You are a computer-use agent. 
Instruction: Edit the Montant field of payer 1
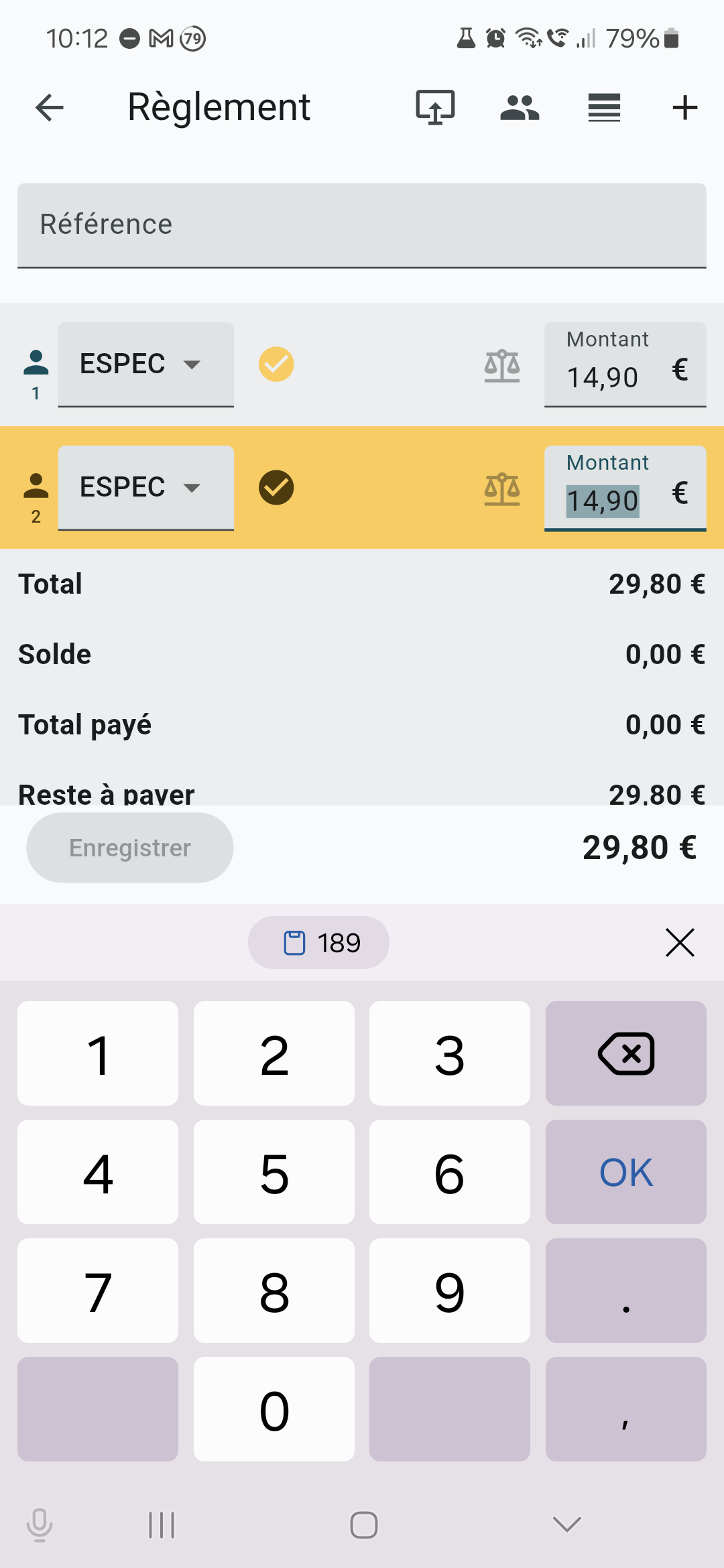coord(625,365)
